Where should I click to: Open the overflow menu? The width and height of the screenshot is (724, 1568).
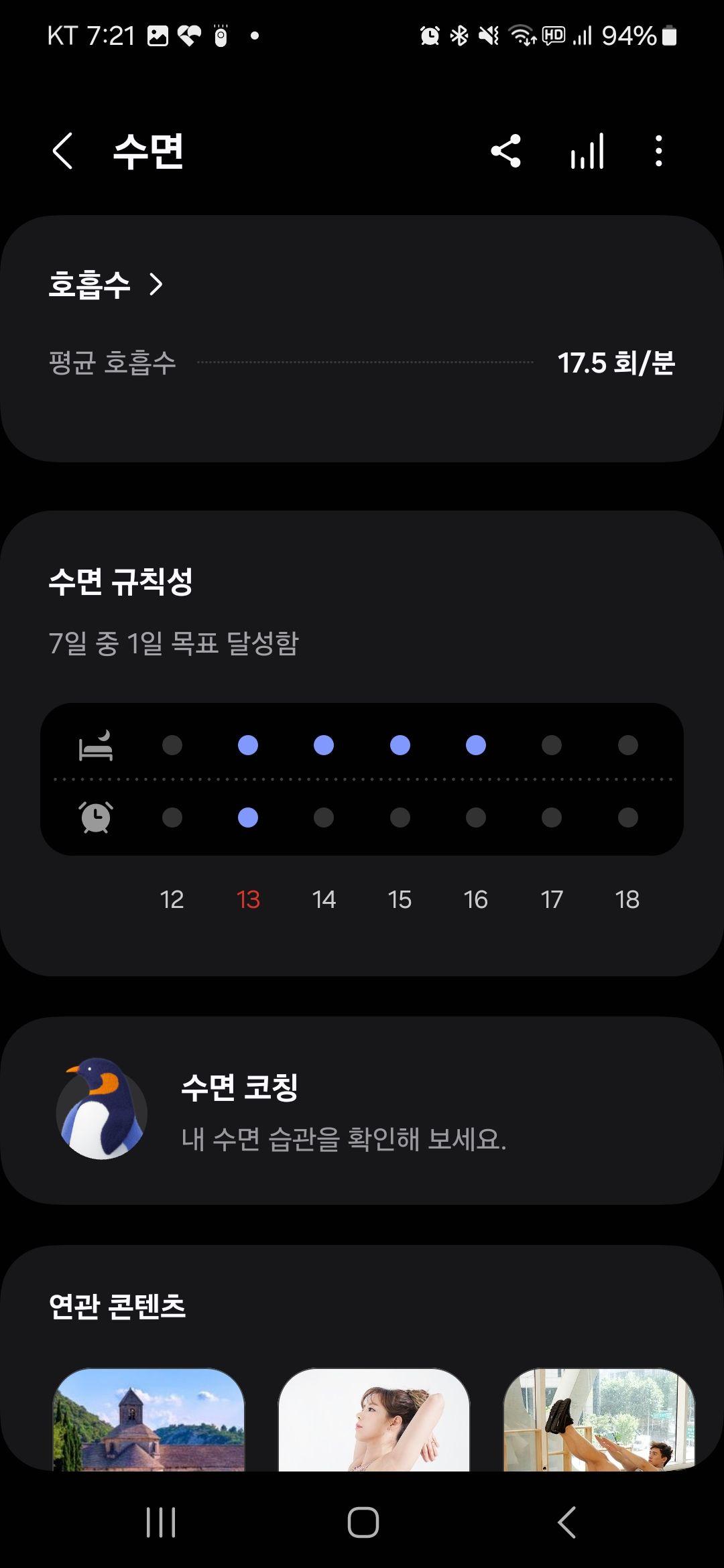[x=658, y=151]
